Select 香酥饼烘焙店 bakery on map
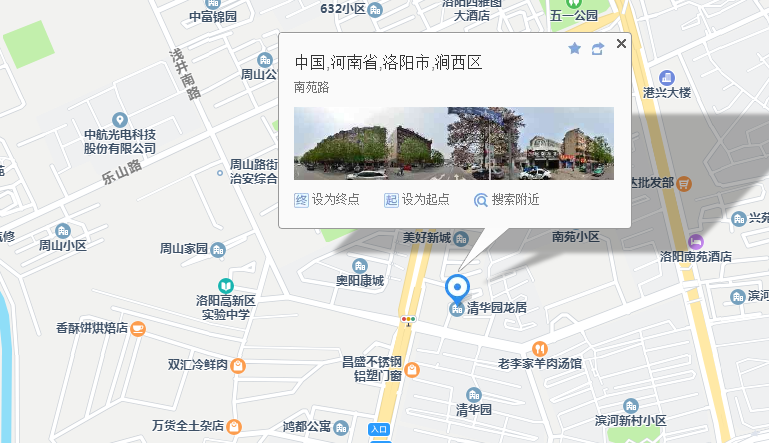Viewport: 769px width, 443px height. (138, 327)
